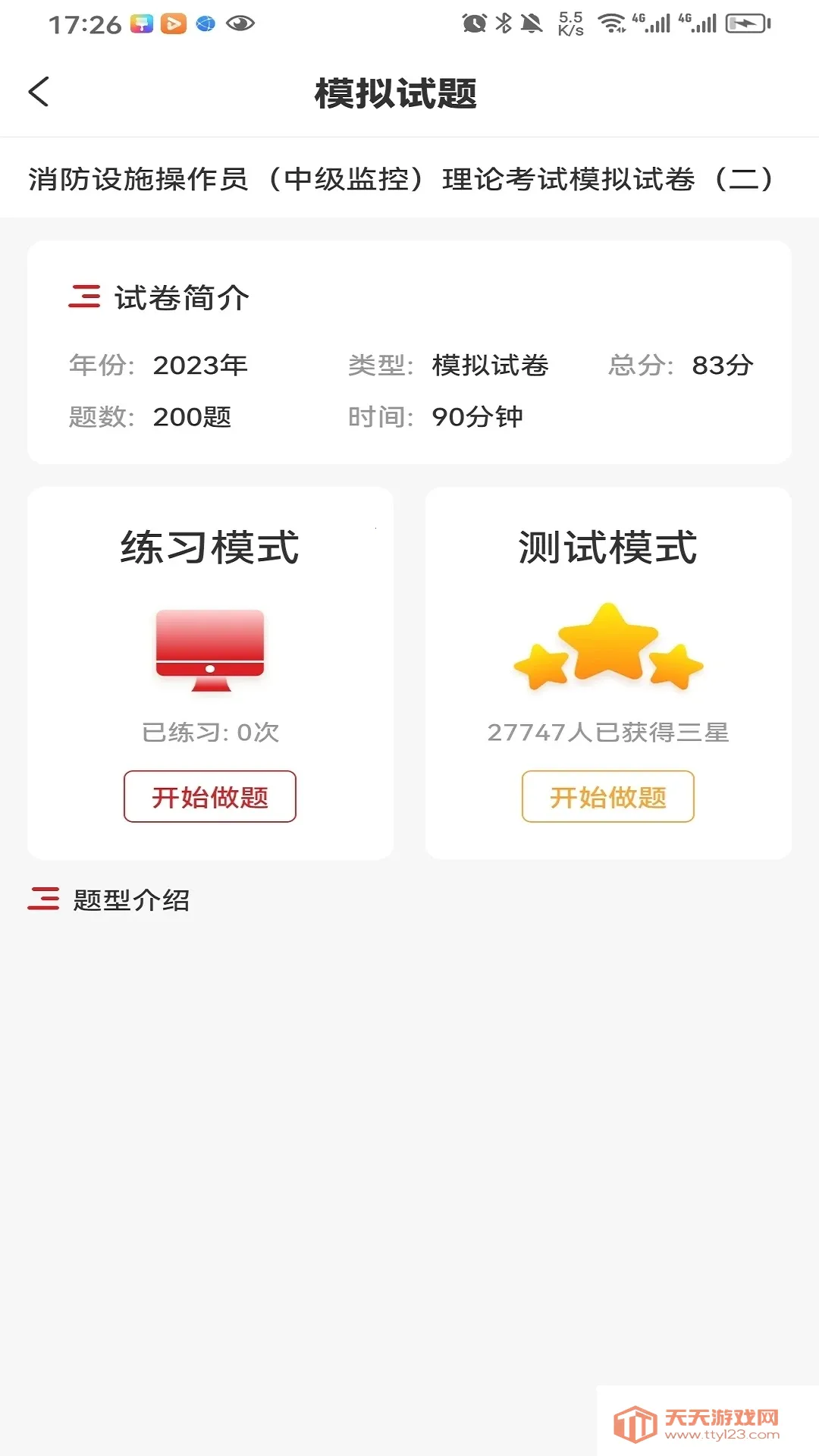Viewport: 819px width, 1456px height.
Task: Go back using the left arrow
Action: [37, 91]
